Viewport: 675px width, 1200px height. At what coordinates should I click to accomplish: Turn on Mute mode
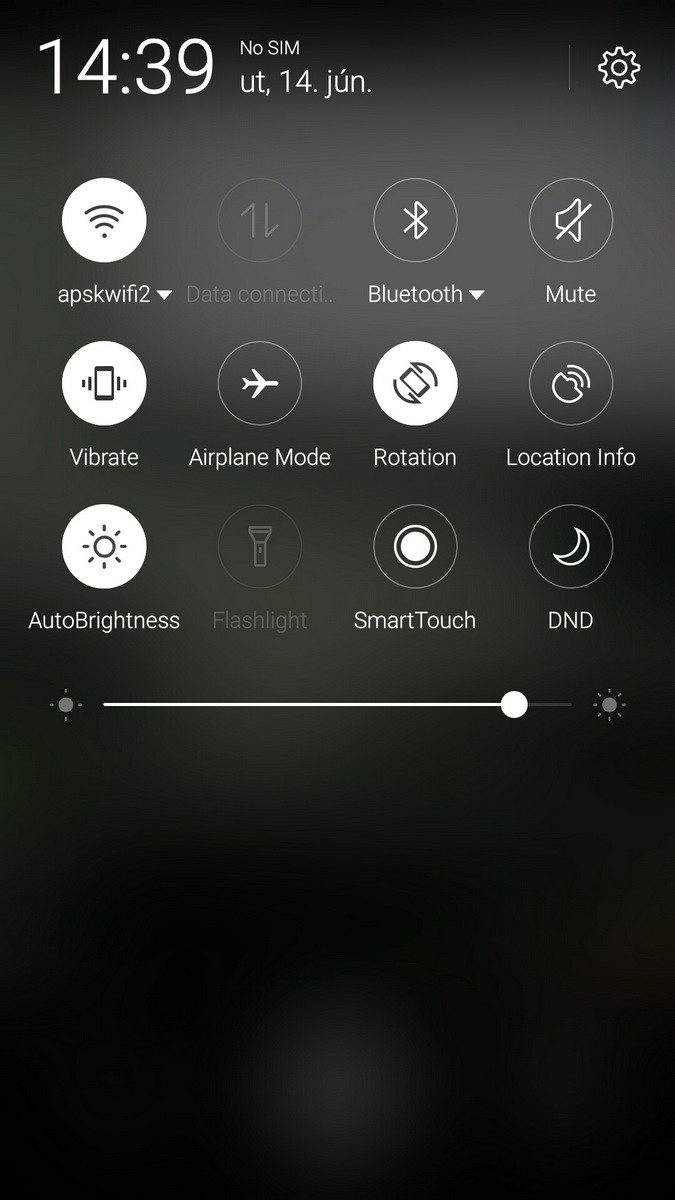coord(570,220)
